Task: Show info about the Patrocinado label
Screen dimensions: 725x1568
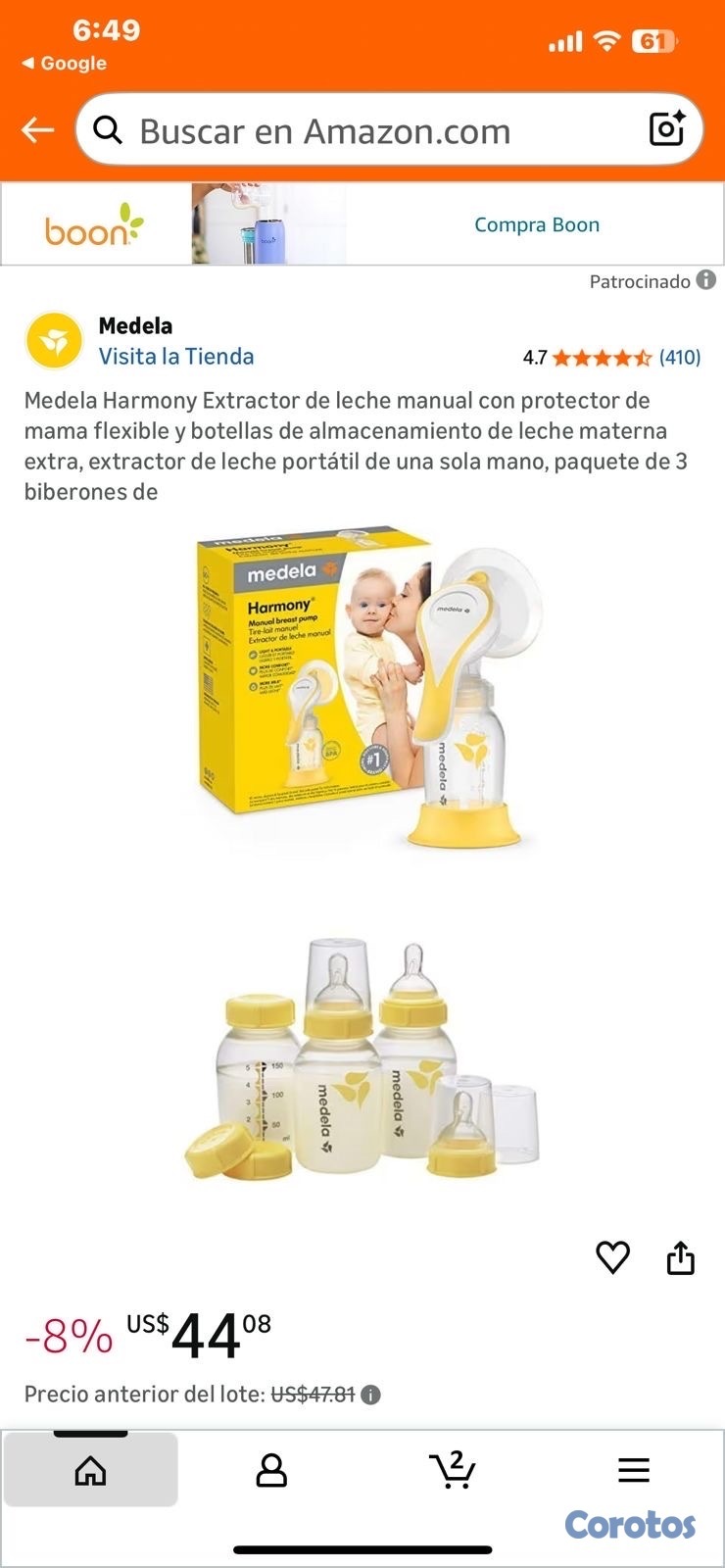Action: coord(706,280)
